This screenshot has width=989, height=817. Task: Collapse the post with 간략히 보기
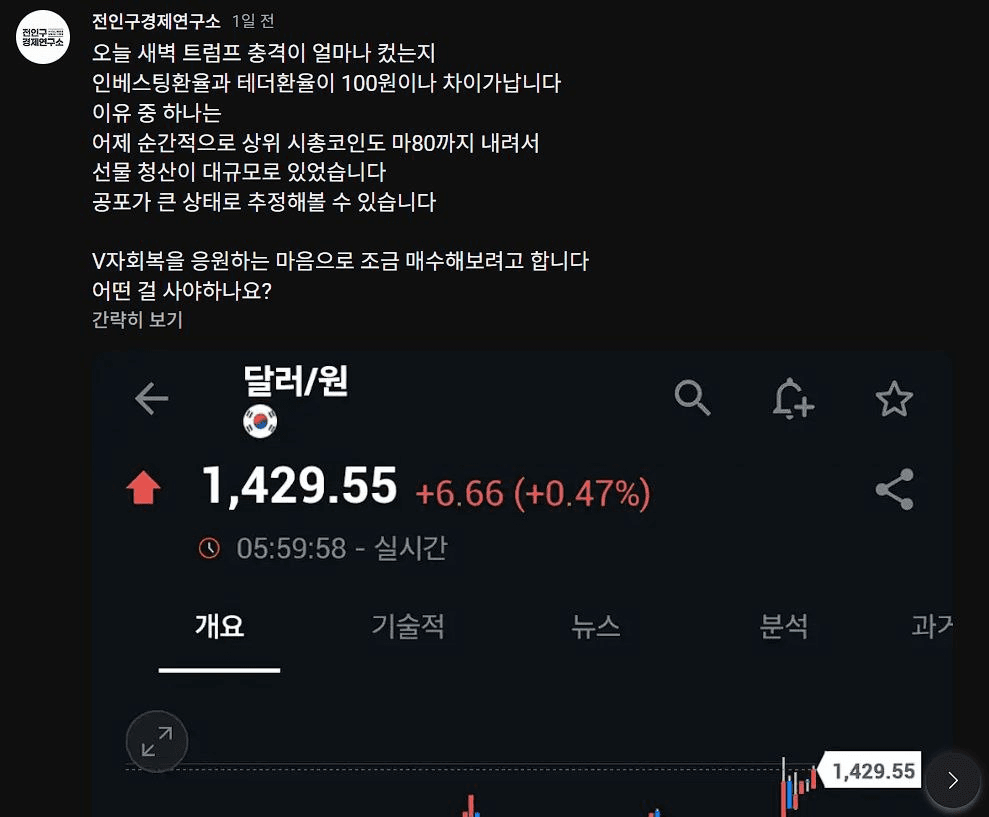coord(137,320)
